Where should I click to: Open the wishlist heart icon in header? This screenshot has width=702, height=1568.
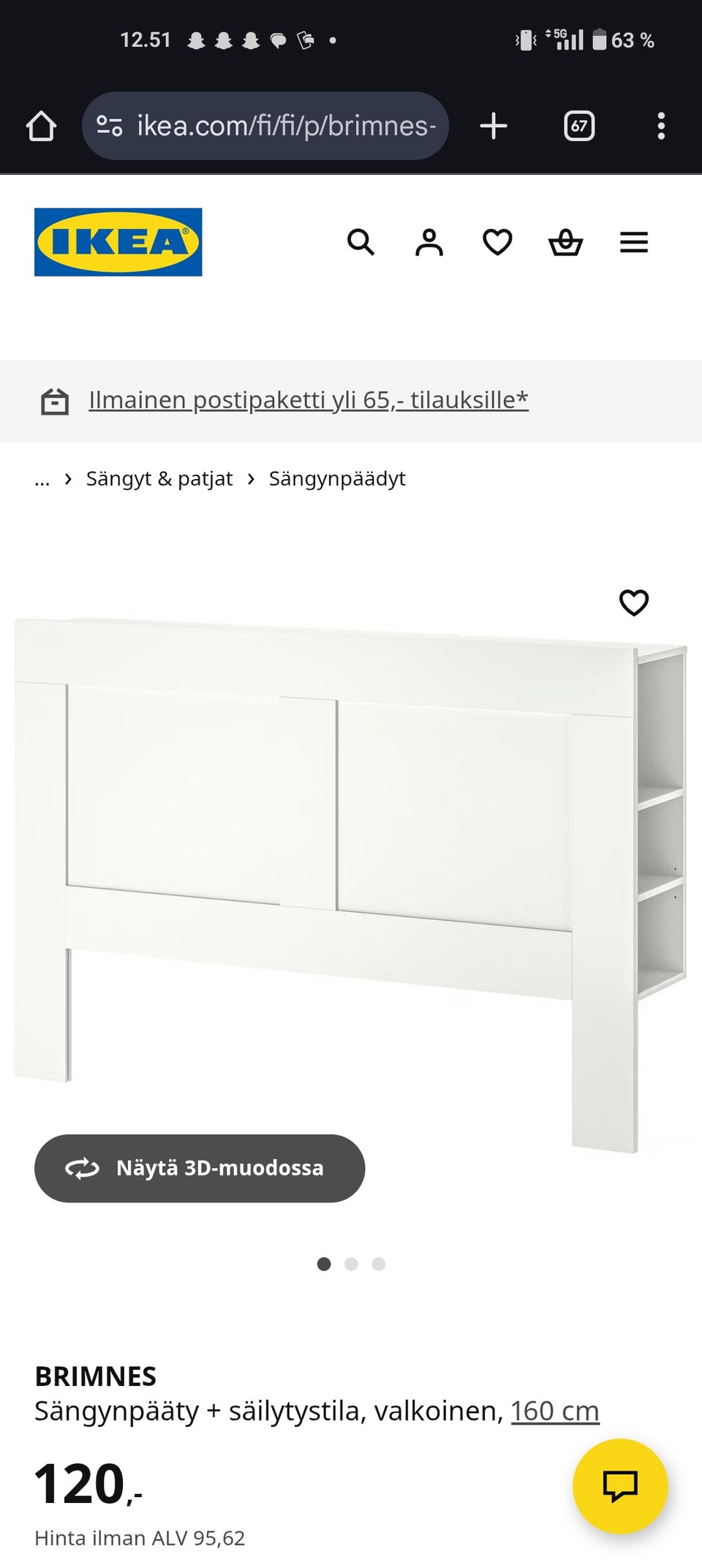point(497,242)
